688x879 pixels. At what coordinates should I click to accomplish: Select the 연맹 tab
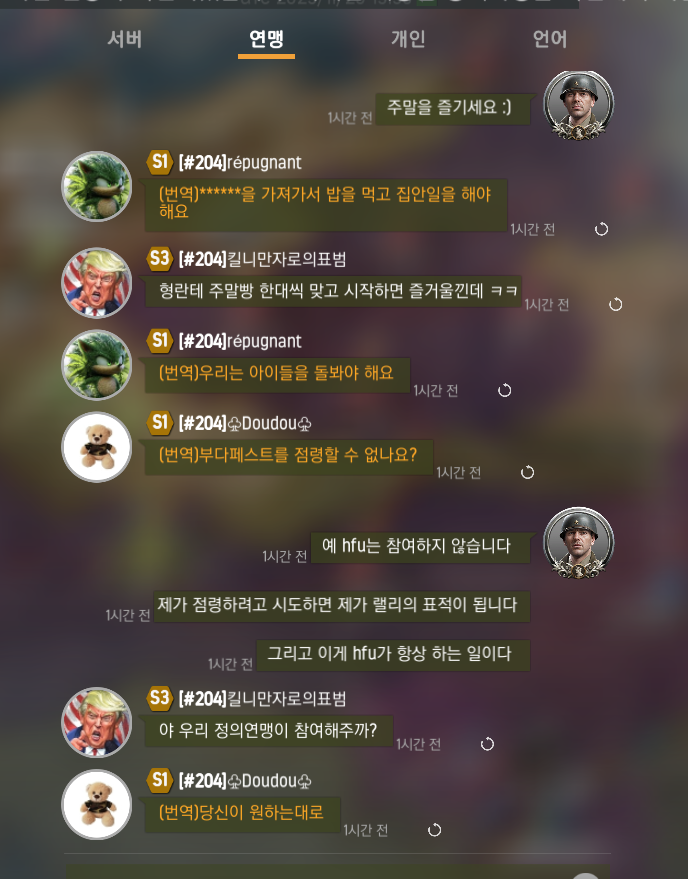pyautogui.click(x=266, y=39)
